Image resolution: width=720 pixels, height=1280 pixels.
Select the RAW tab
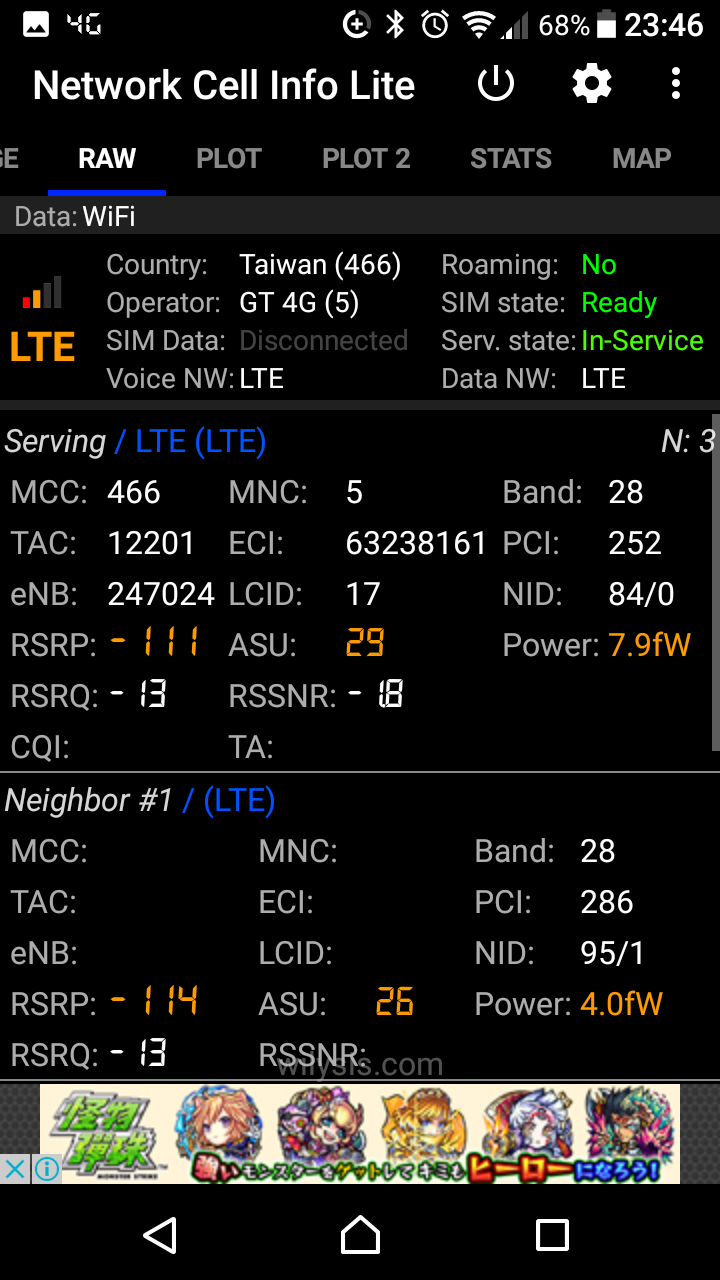[107, 159]
